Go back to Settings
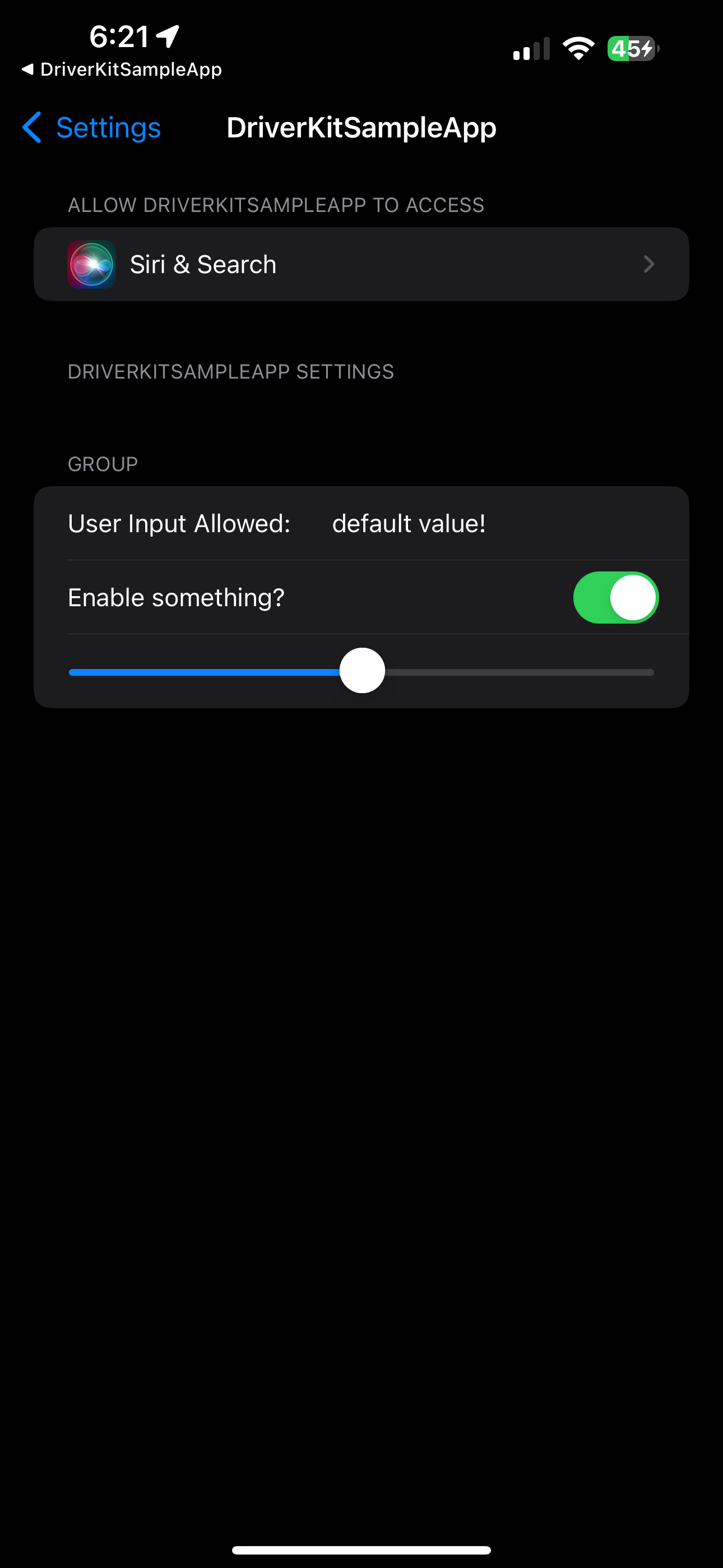The image size is (723, 1568). click(x=92, y=128)
